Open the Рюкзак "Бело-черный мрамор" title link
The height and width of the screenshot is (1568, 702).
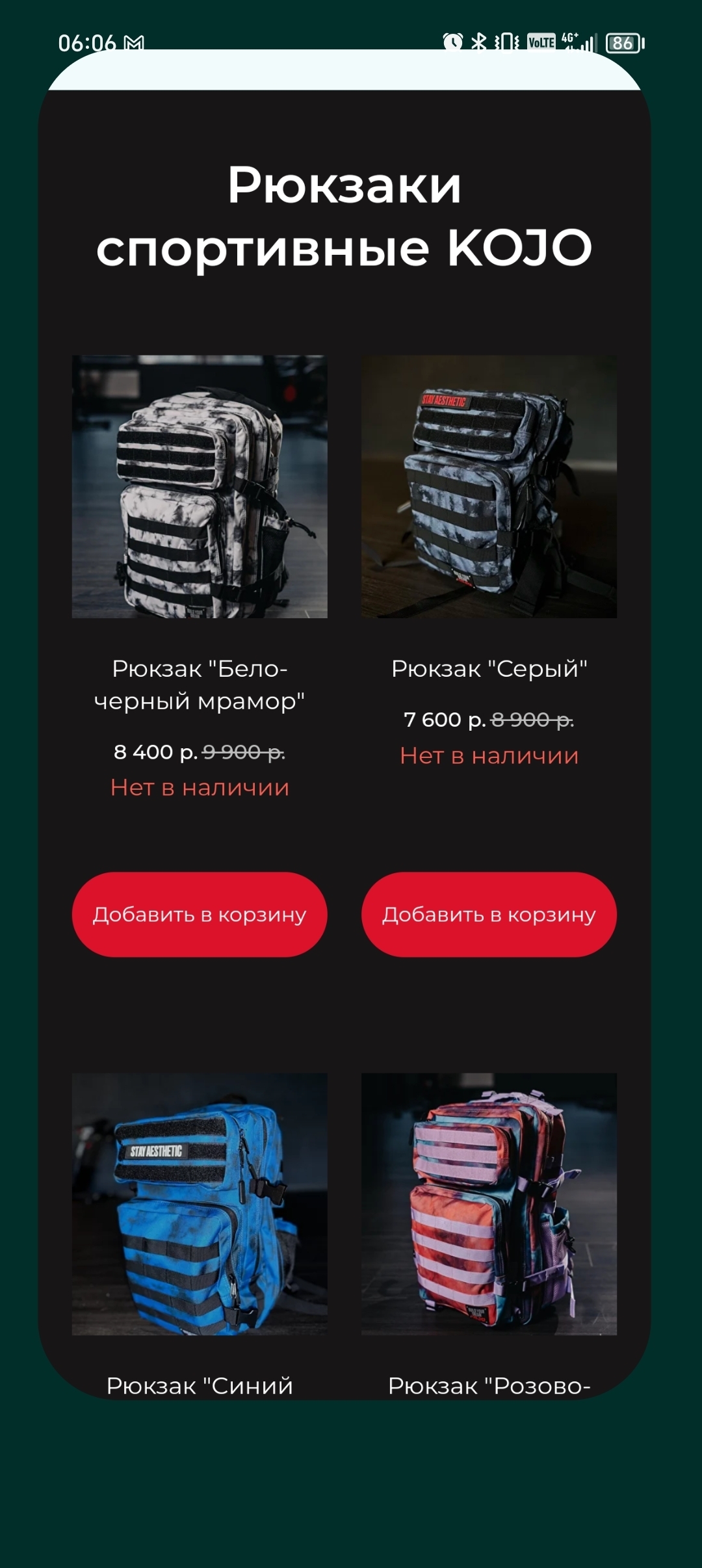[x=200, y=685]
